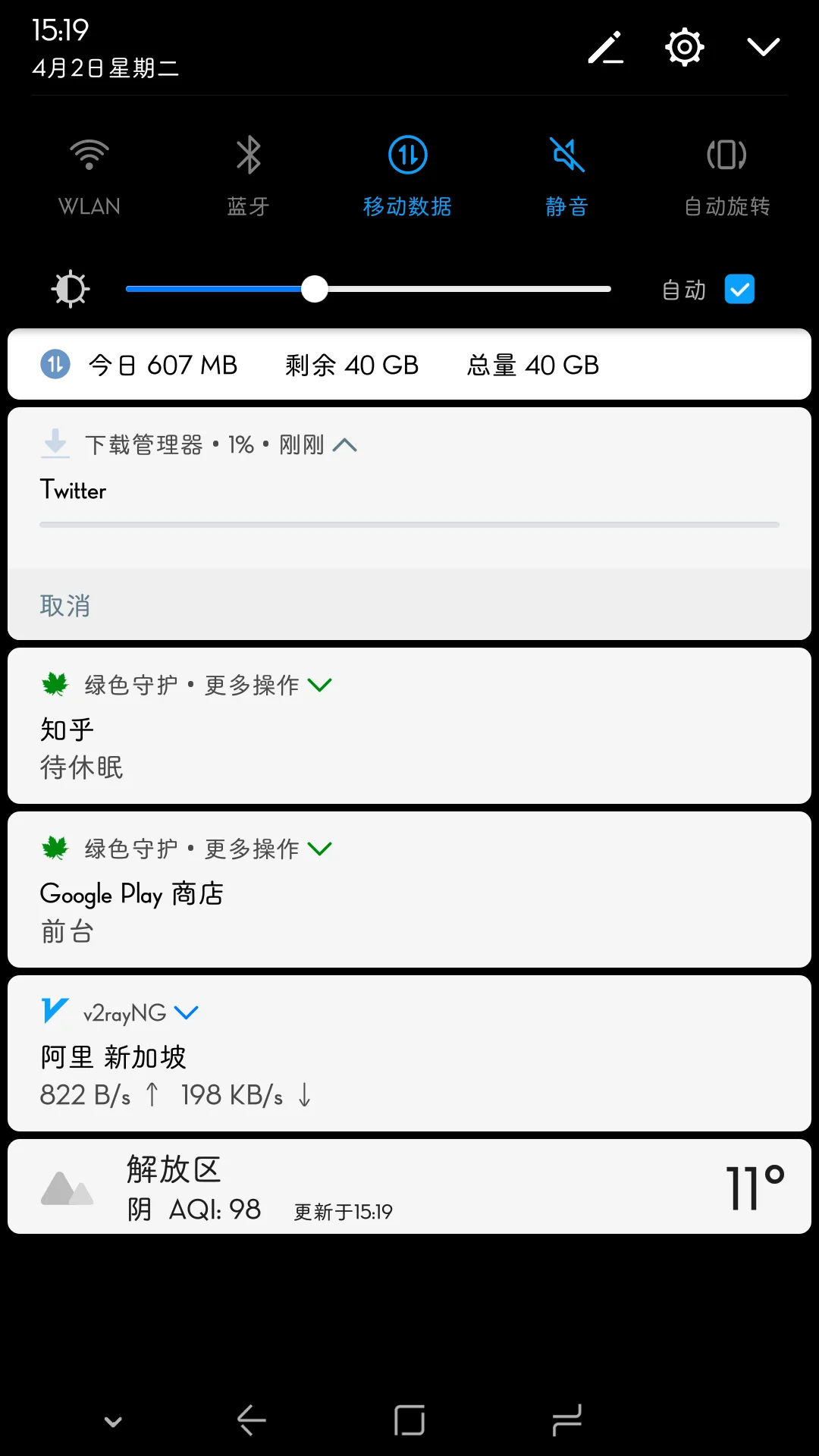Expand the 绿色守护 notification for 知乎
819x1456 pixels.
click(320, 686)
